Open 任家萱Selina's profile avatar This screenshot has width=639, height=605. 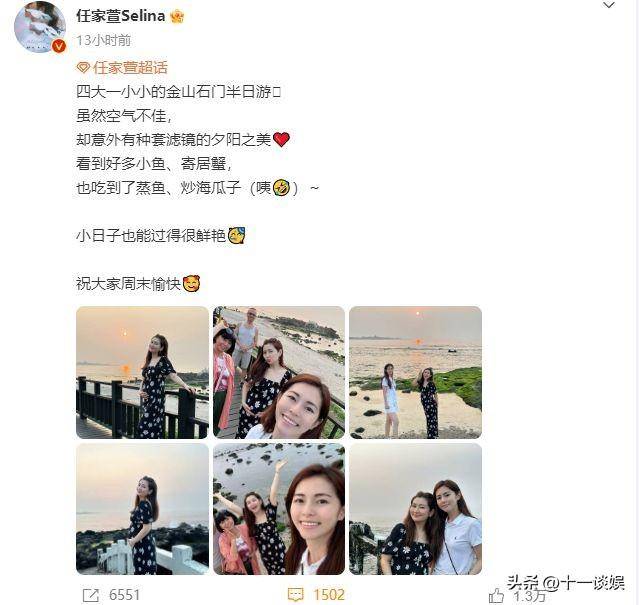click(x=40, y=26)
